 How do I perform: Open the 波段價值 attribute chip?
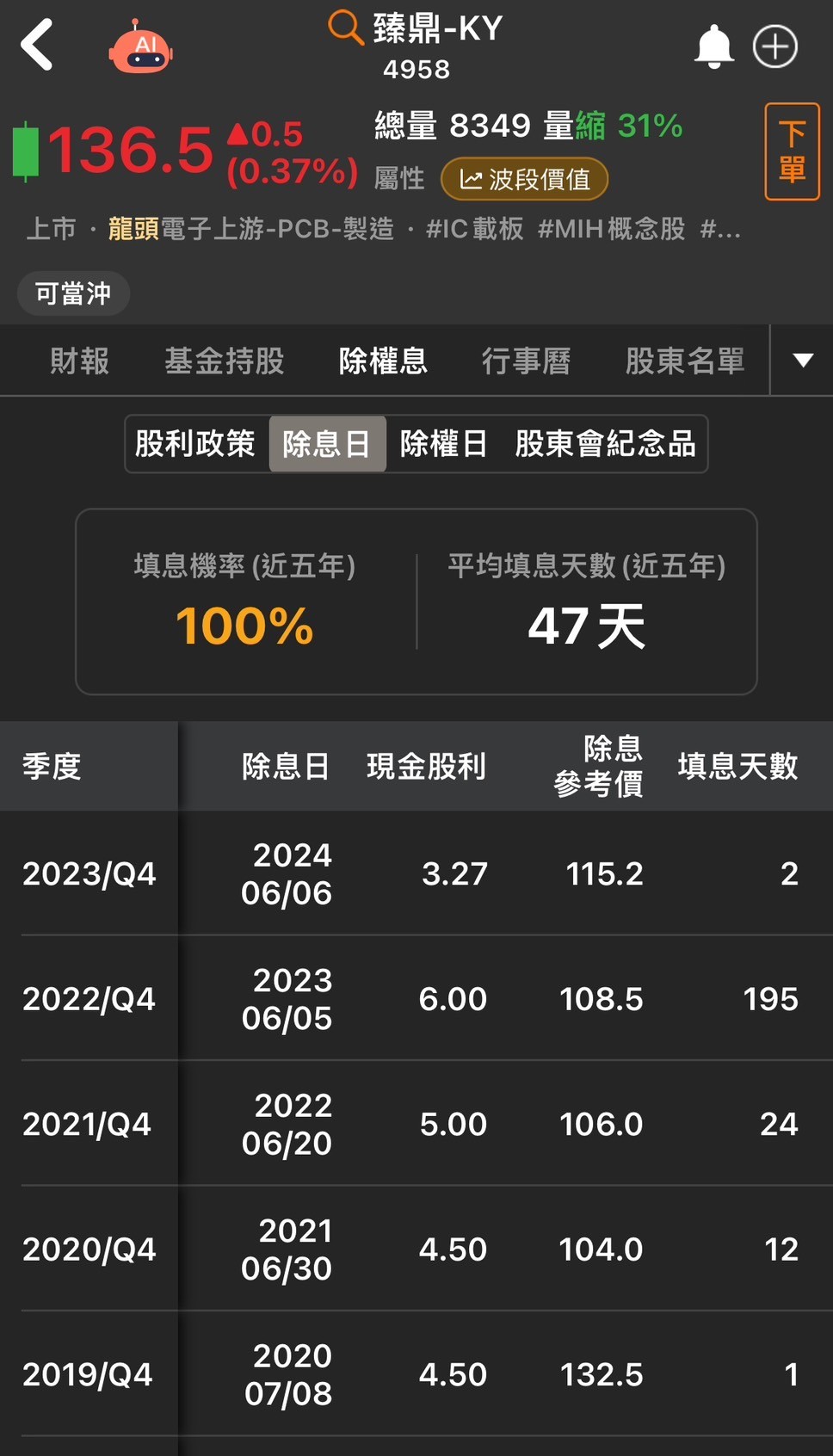pos(524,179)
